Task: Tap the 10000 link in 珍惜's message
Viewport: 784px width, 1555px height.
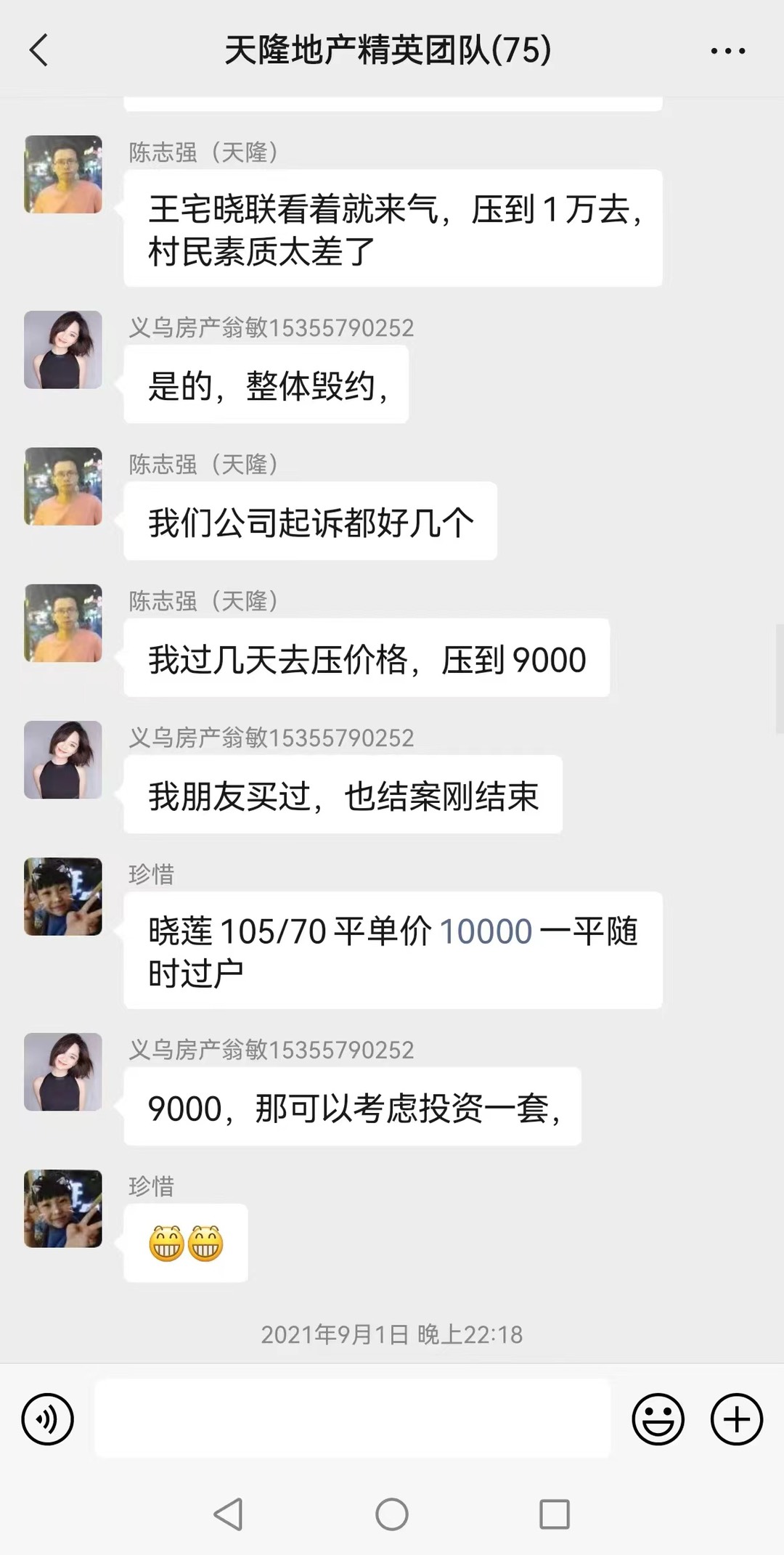Action: pyautogui.click(x=486, y=931)
